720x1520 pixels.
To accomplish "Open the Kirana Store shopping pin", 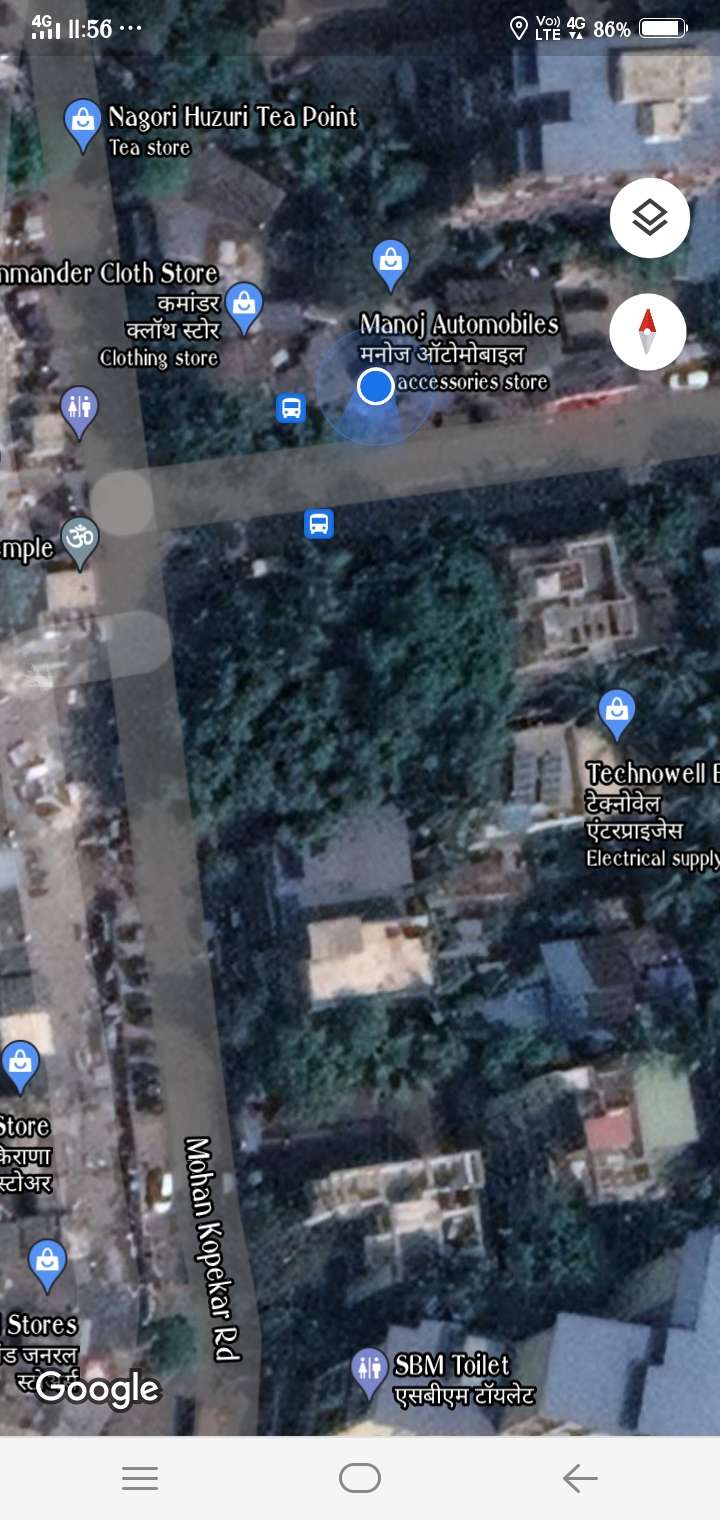I will 20,1066.
